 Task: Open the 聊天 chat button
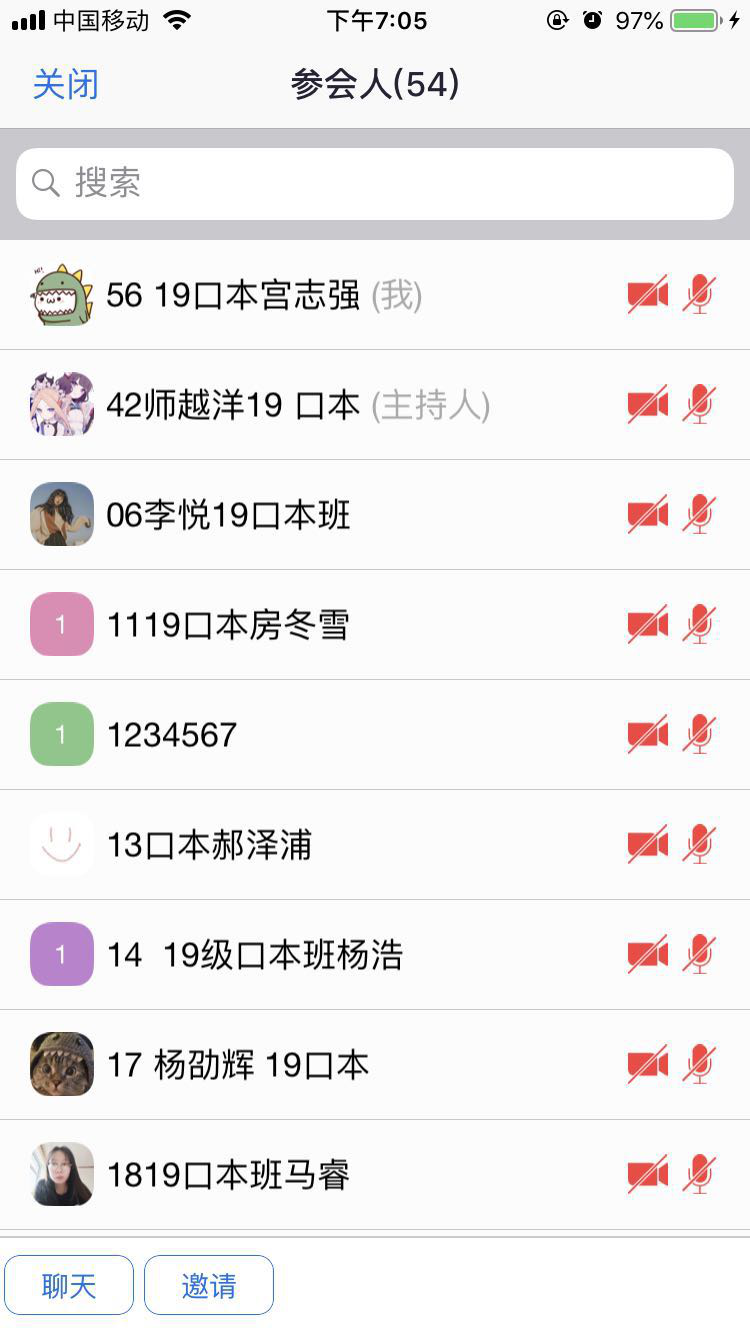tap(69, 1285)
